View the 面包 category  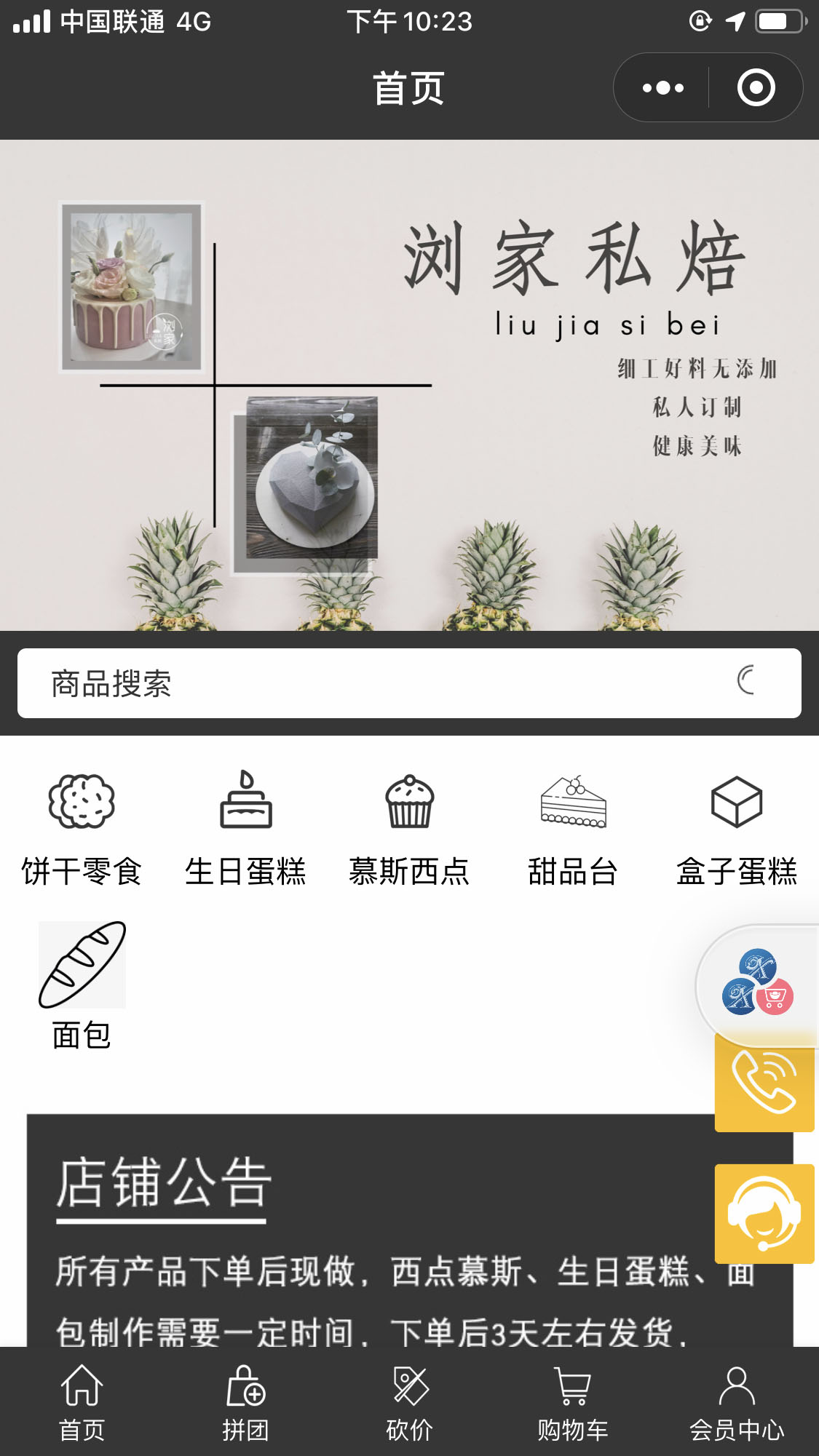82,985
